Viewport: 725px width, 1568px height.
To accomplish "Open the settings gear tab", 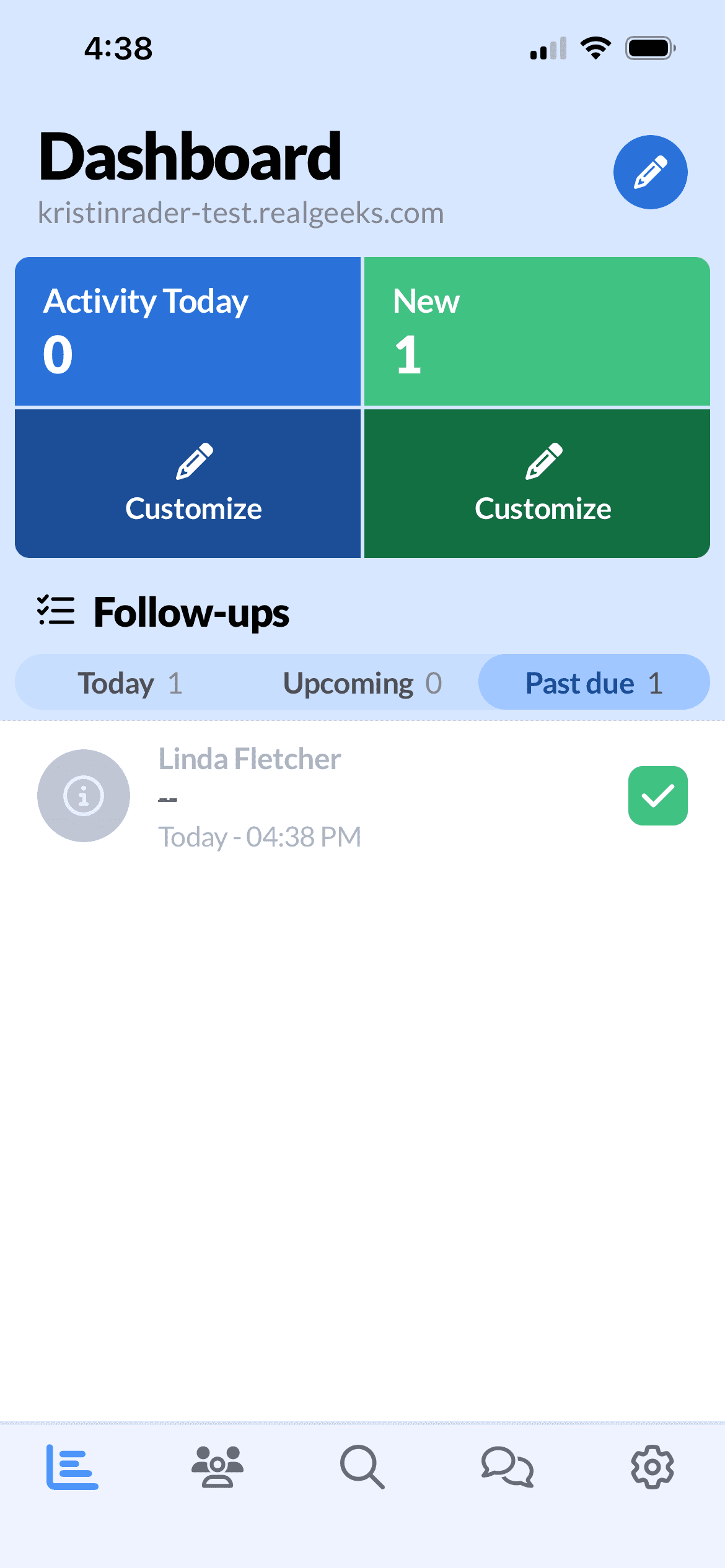I will tap(652, 1466).
